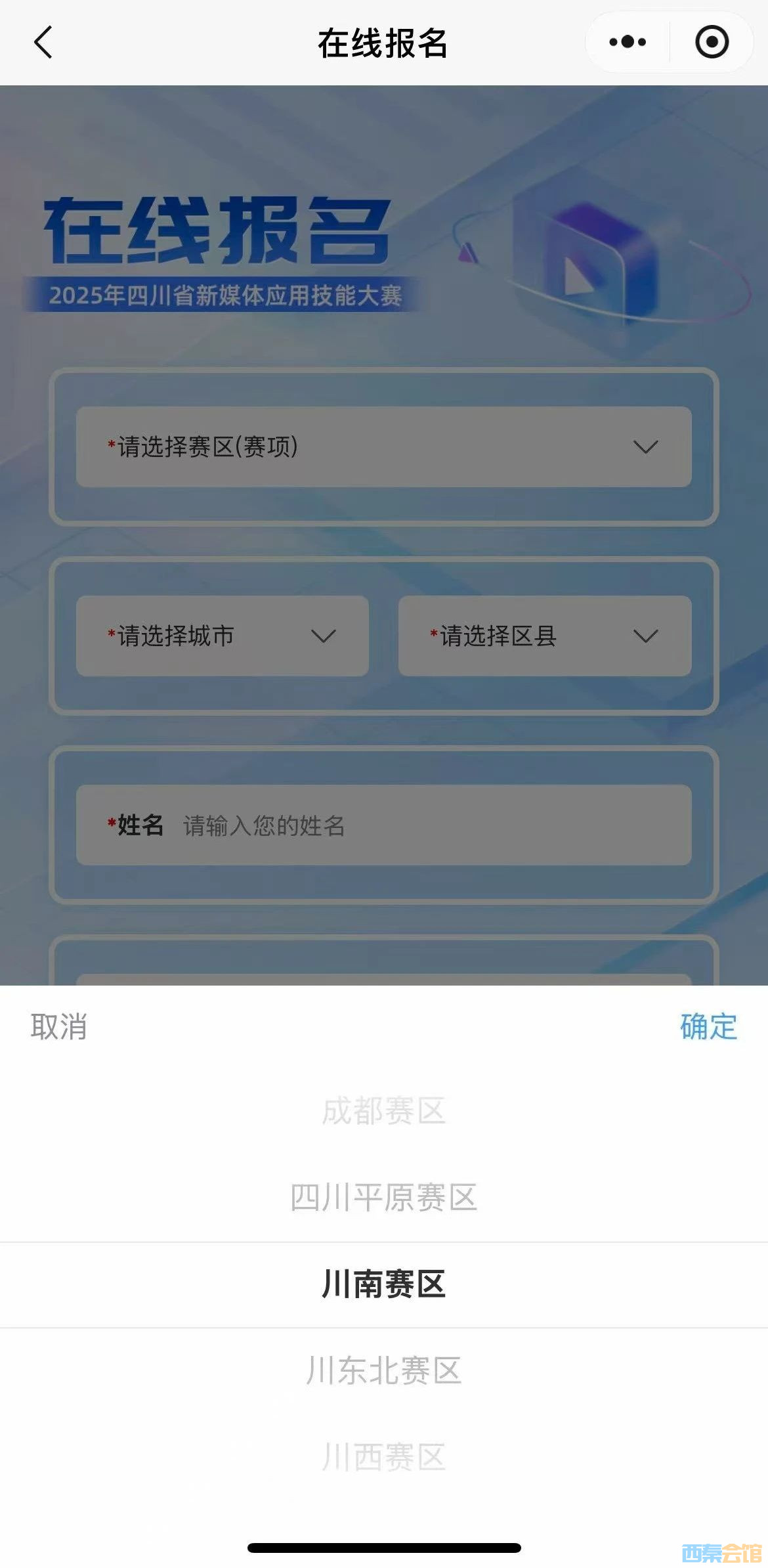Choose 四川平原赛区 option
Screen dimensions: 768x1568
click(384, 1197)
